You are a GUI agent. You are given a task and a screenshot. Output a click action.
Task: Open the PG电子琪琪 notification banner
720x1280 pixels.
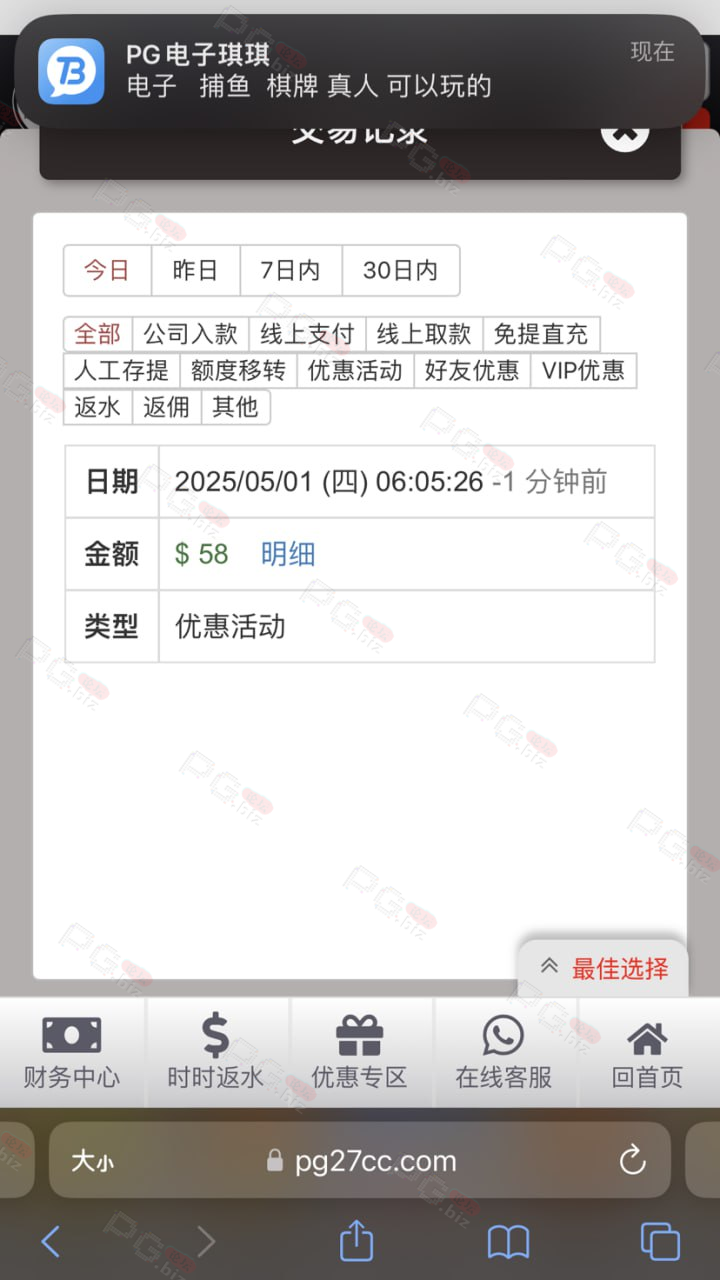[360, 71]
